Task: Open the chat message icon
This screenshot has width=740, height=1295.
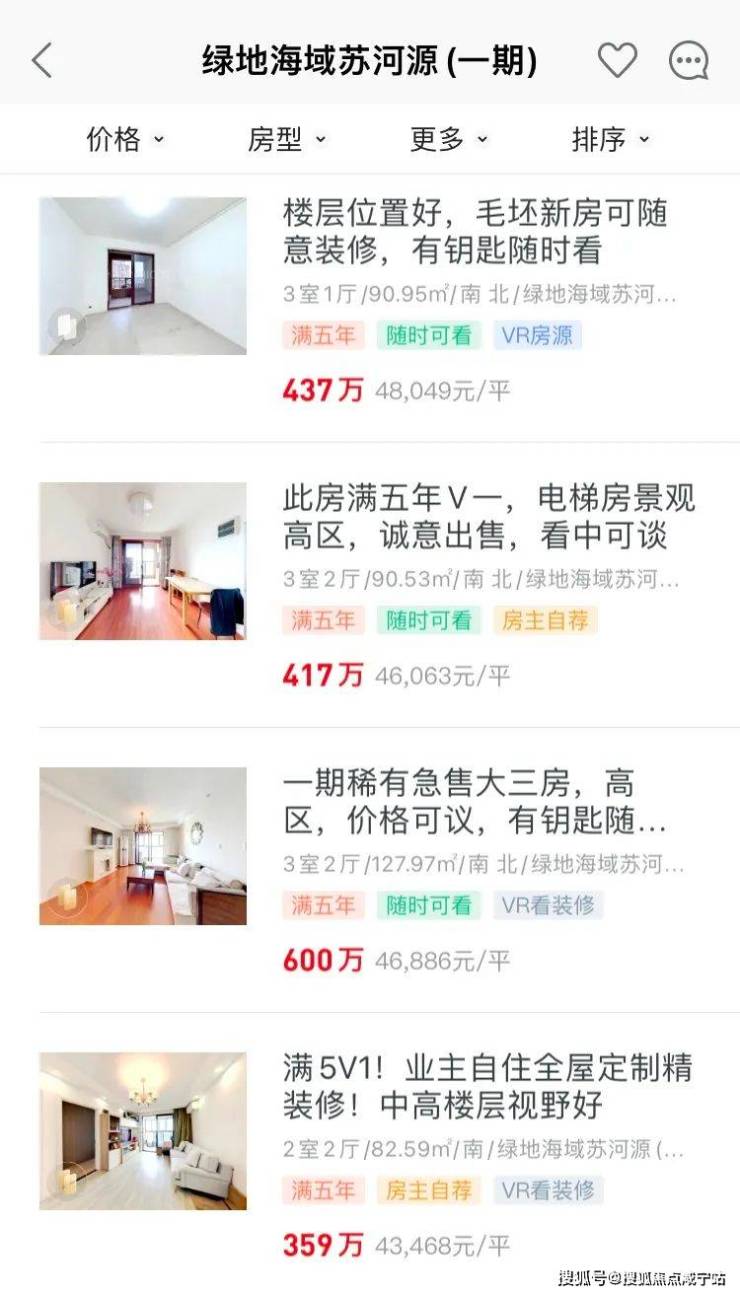Action: click(688, 61)
